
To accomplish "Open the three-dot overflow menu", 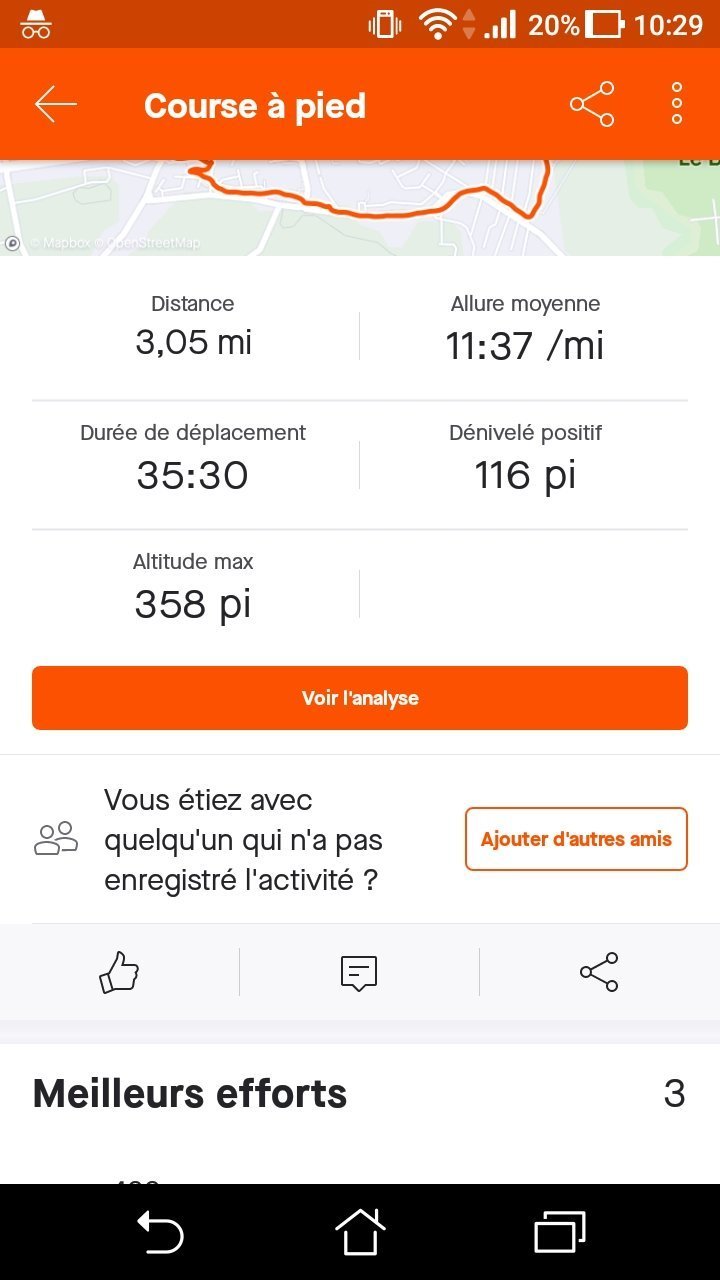I will coord(677,104).
